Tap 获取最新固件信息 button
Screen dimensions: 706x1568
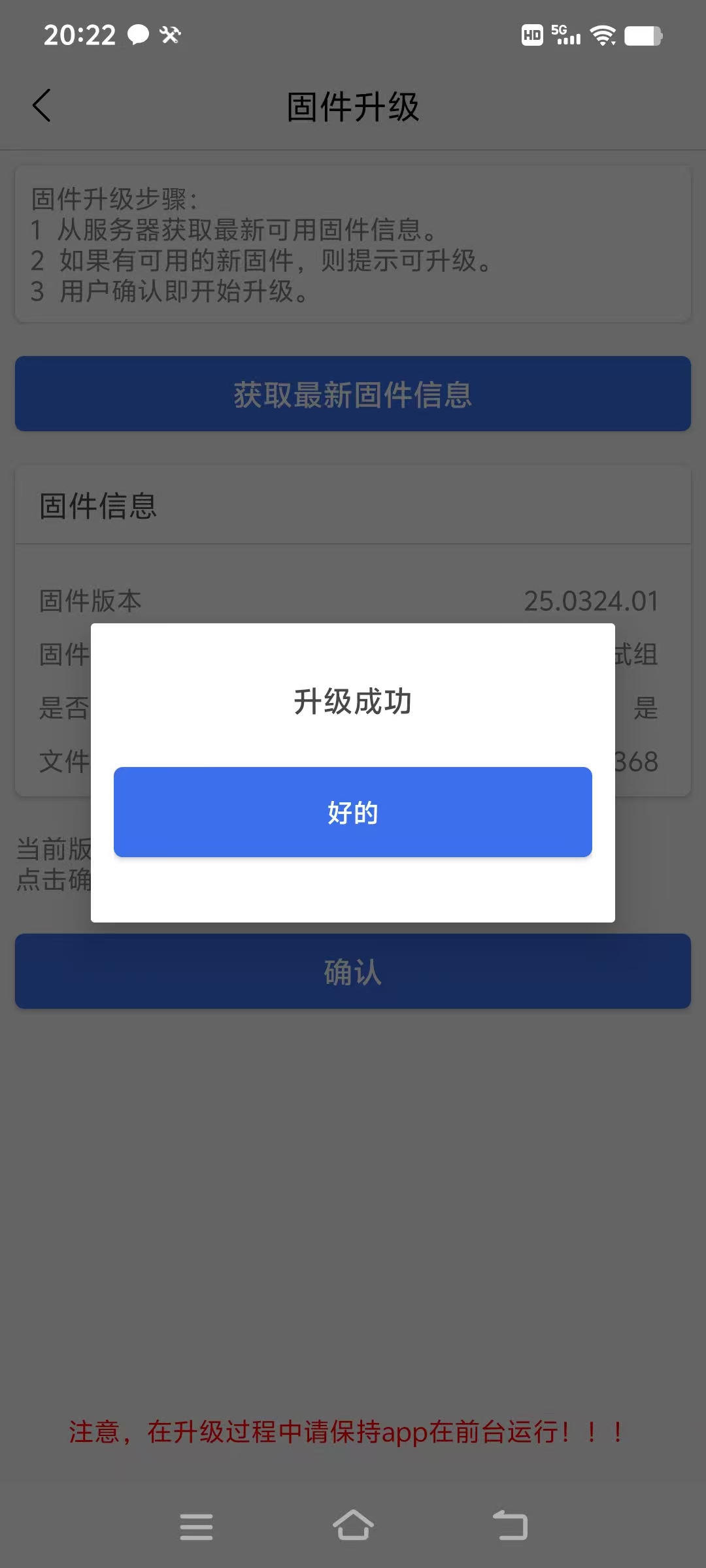353,394
